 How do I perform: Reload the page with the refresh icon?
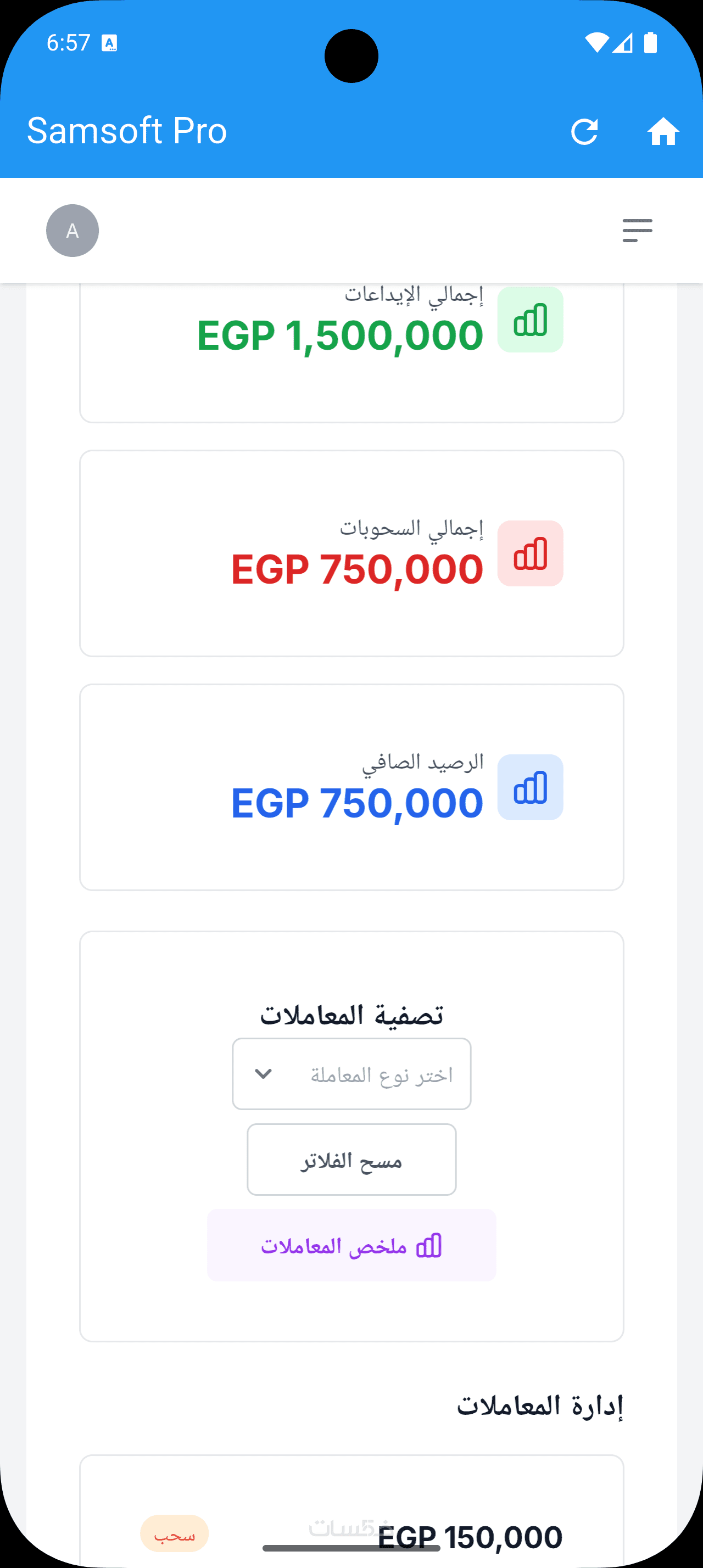pyautogui.click(x=584, y=131)
